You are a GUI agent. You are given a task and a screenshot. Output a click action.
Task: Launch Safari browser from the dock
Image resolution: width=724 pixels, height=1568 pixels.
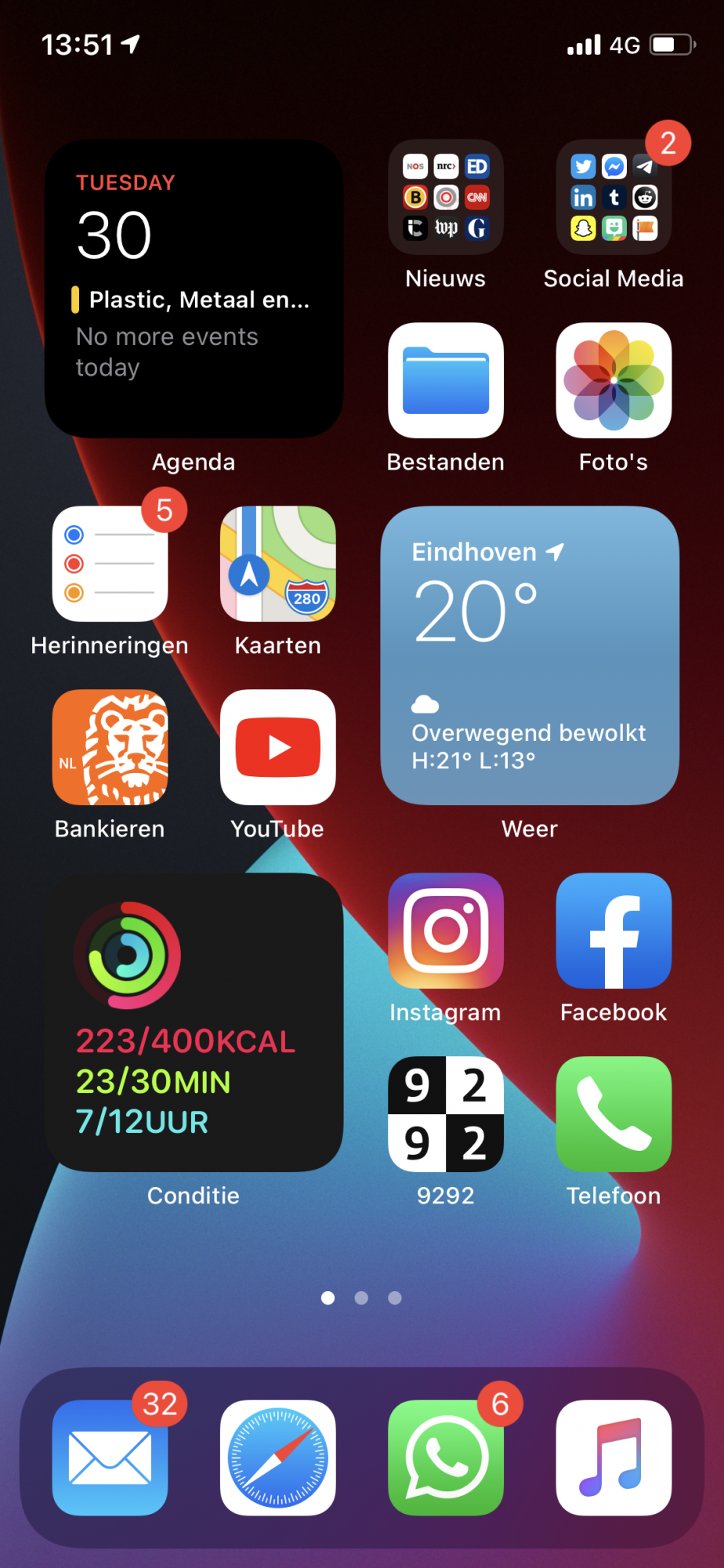[278, 1458]
